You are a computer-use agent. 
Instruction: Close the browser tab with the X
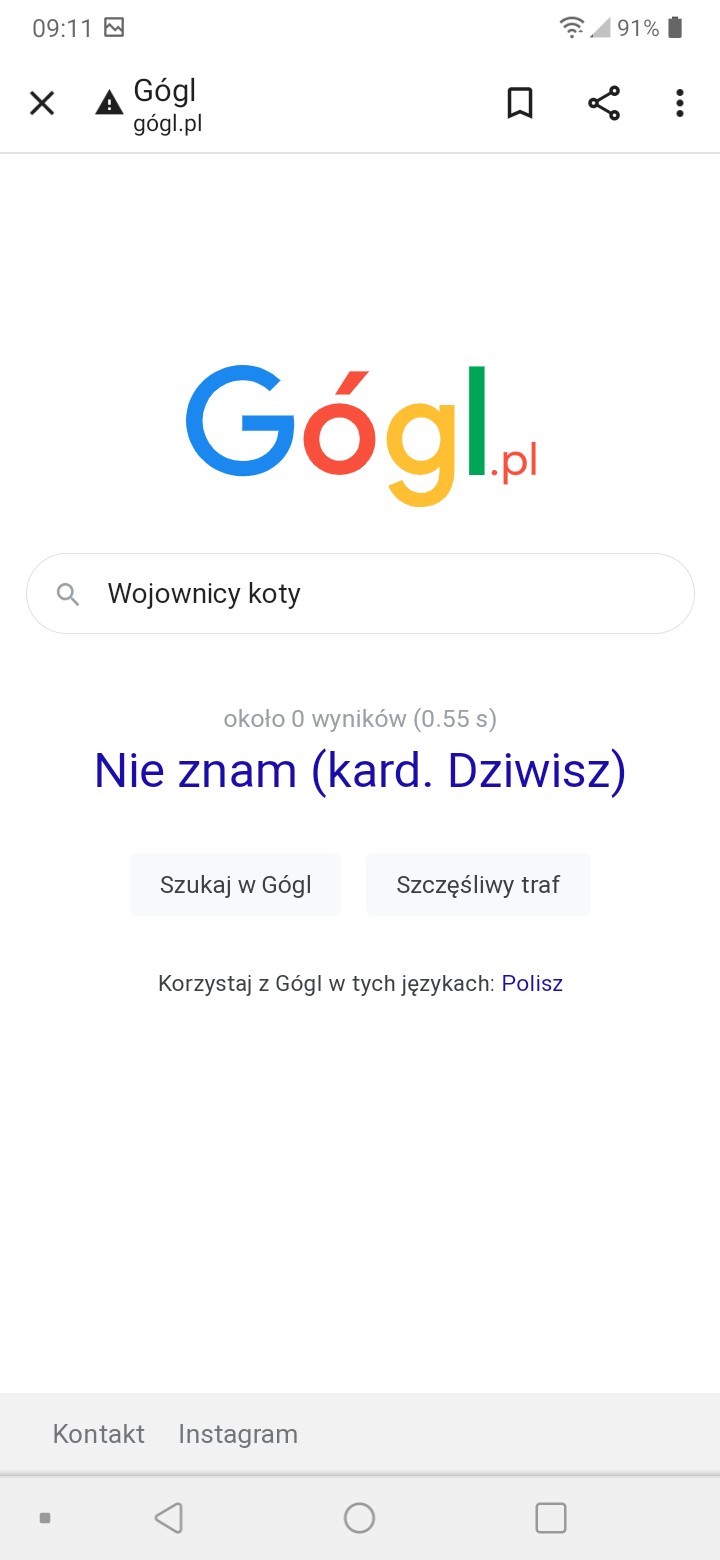(x=42, y=103)
